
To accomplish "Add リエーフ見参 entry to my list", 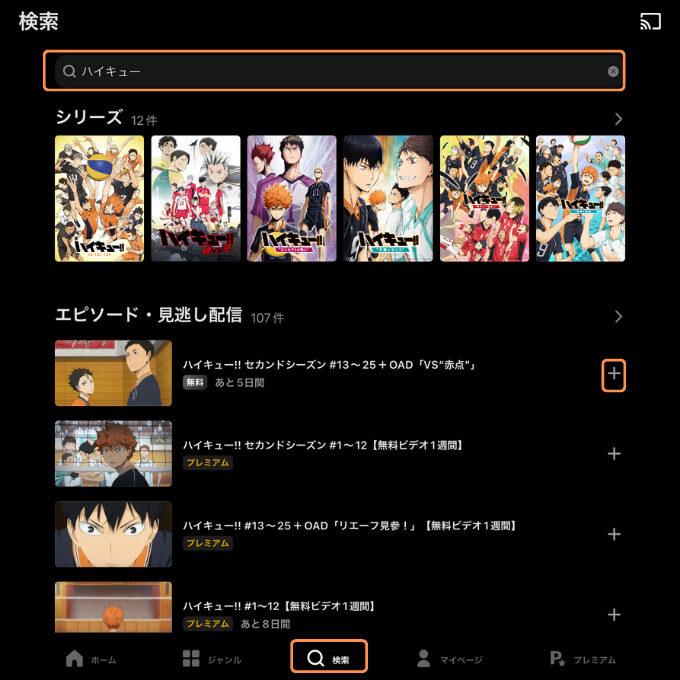I will [x=614, y=534].
